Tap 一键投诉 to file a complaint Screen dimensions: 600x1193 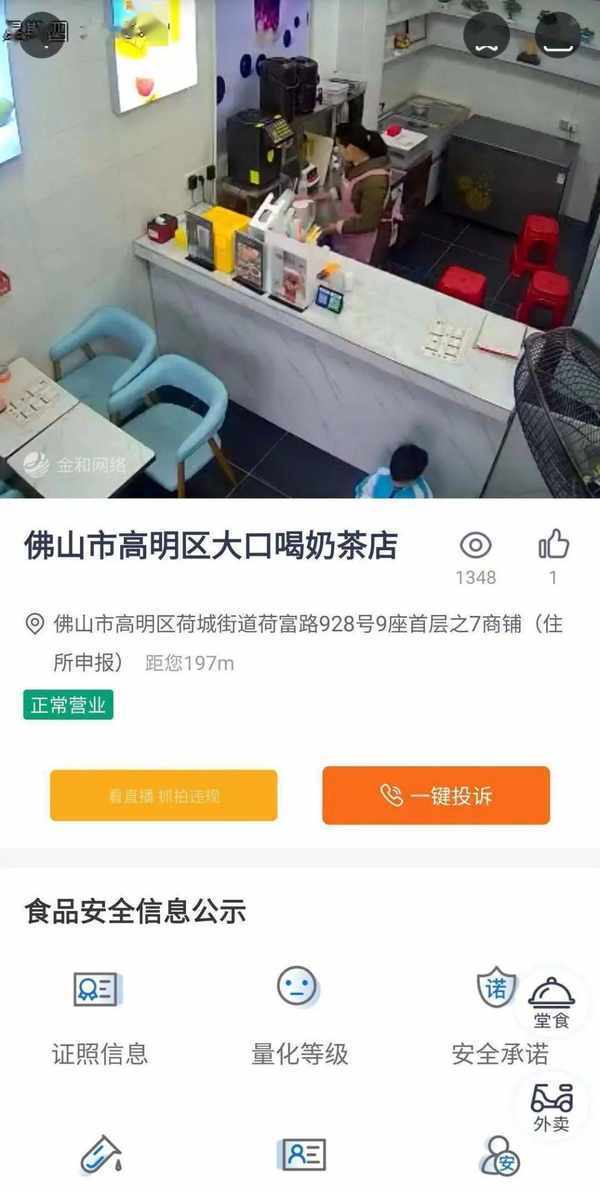(436, 795)
